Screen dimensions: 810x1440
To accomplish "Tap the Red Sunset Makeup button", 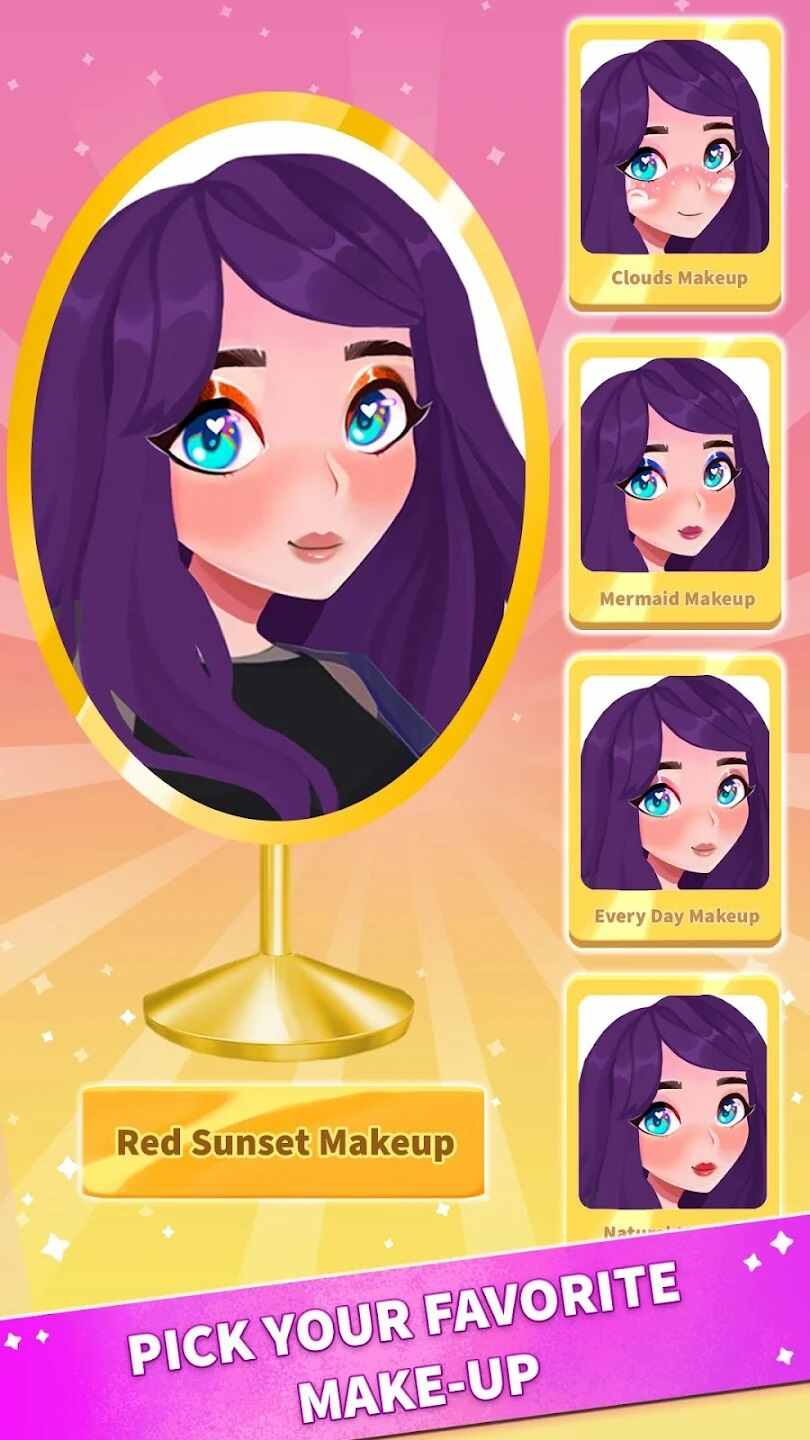I will [x=284, y=1142].
